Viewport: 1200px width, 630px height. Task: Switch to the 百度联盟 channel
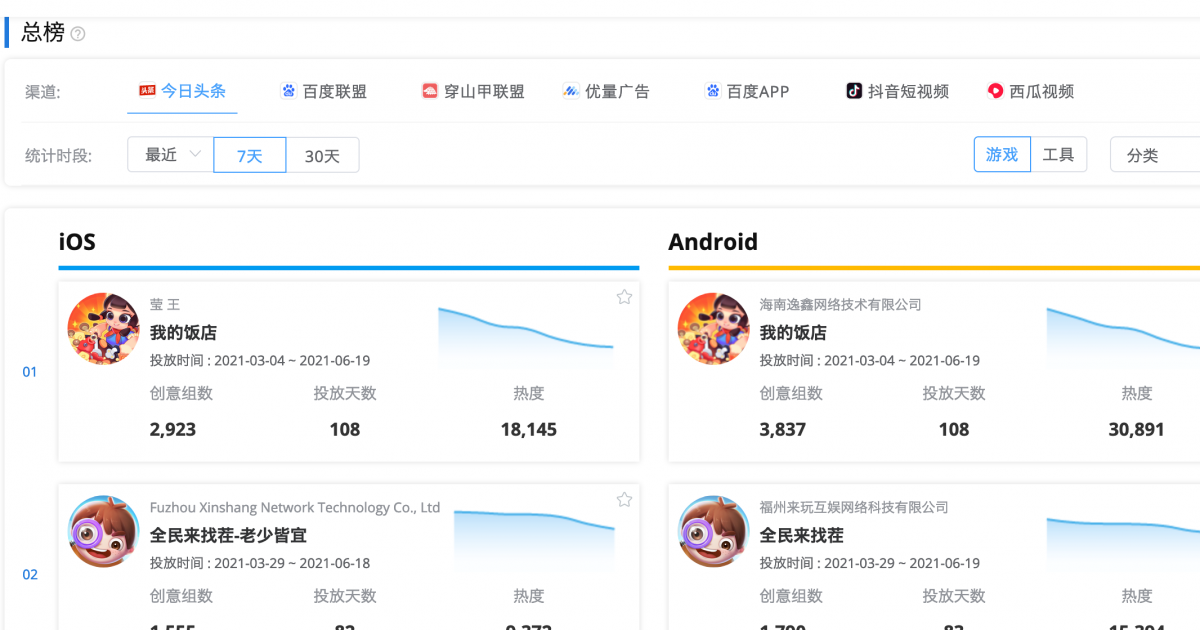coord(323,91)
